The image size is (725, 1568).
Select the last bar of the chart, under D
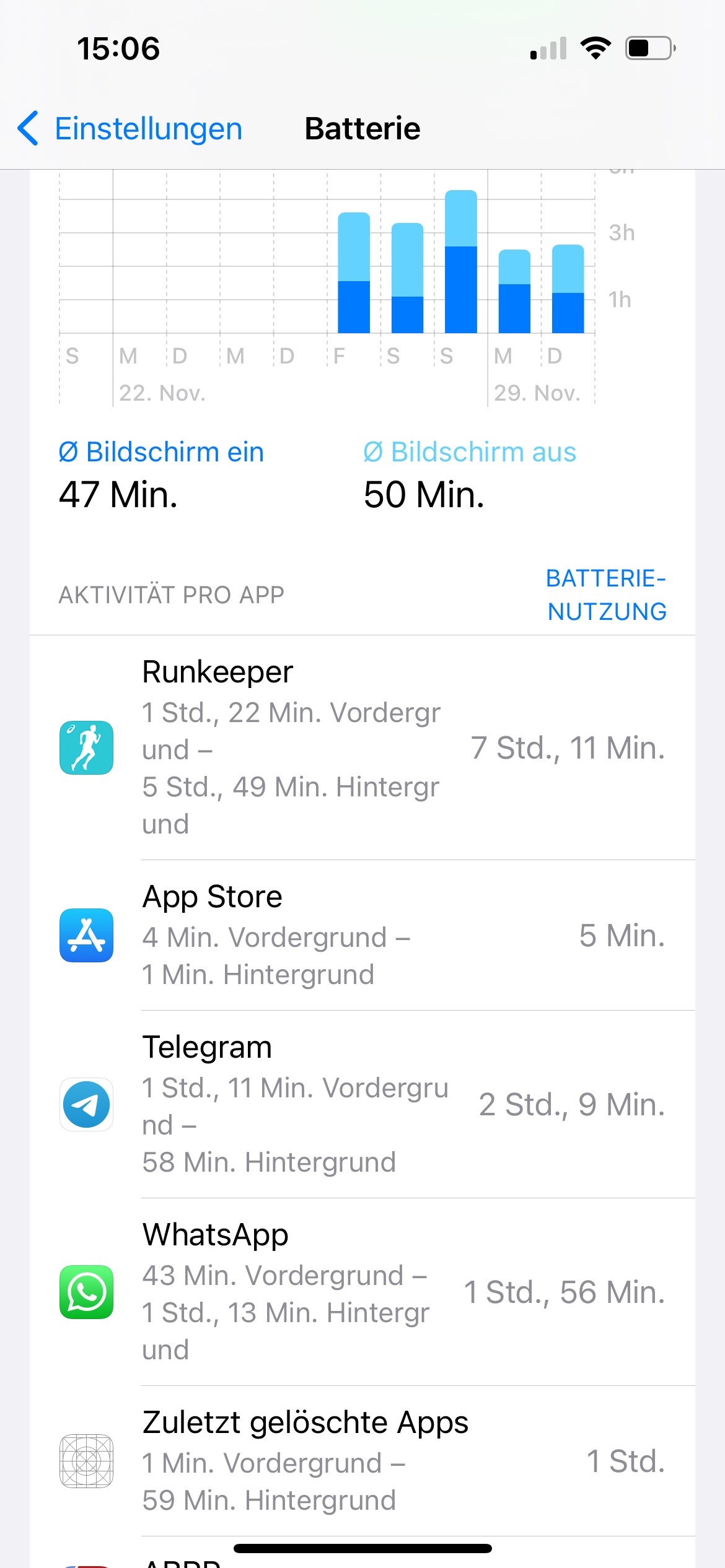pyautogui.click(x=568, y=289)
